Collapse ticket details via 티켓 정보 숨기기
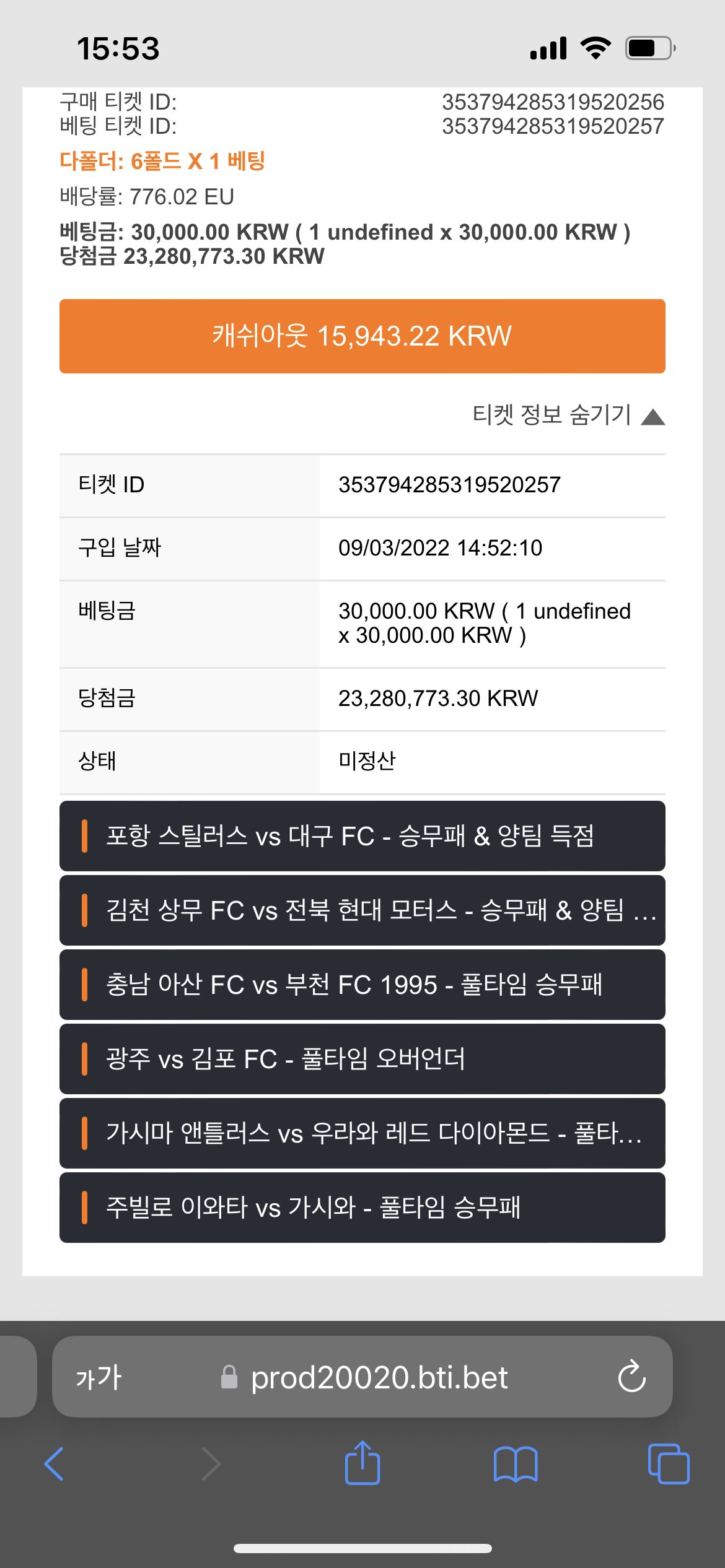 pyautogui.click(x=568, y=415)
